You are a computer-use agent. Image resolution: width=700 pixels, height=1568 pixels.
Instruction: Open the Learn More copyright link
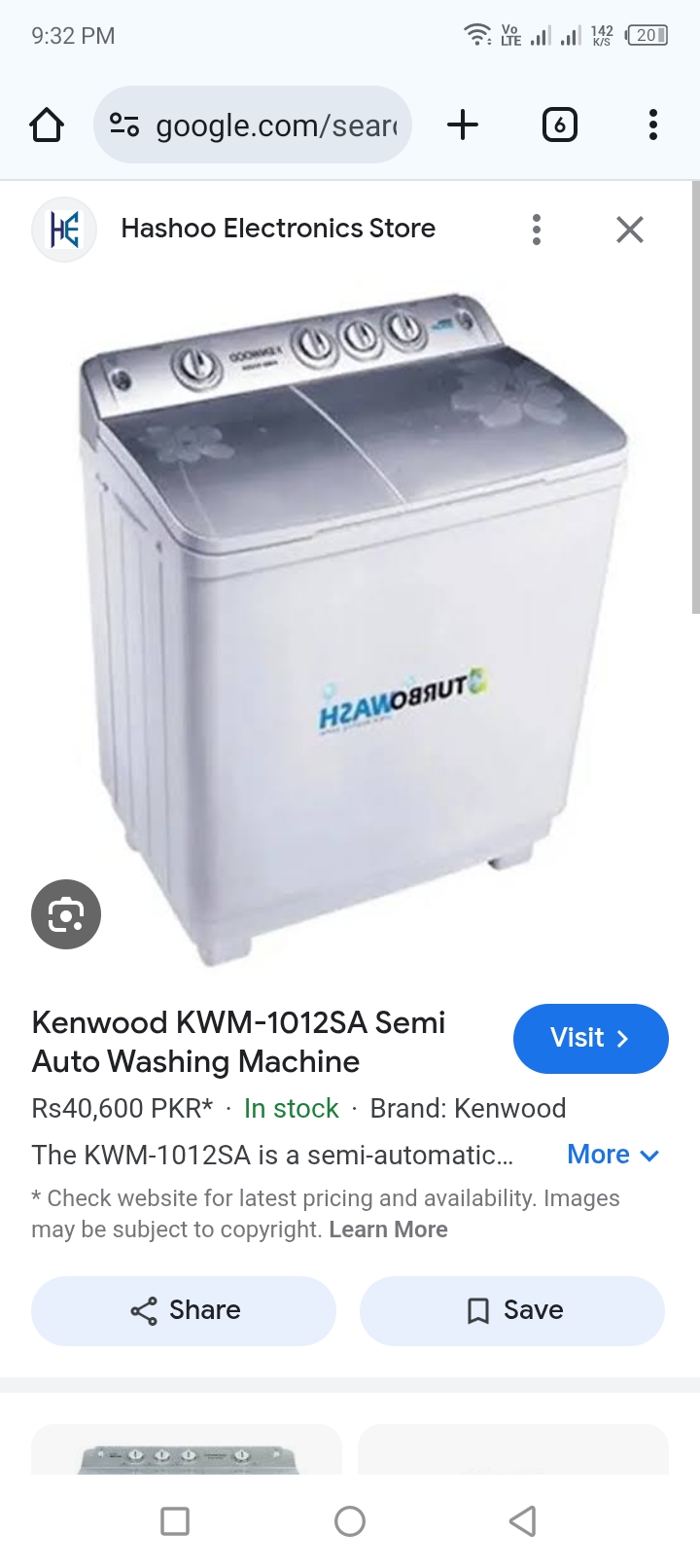point(388,1229)
